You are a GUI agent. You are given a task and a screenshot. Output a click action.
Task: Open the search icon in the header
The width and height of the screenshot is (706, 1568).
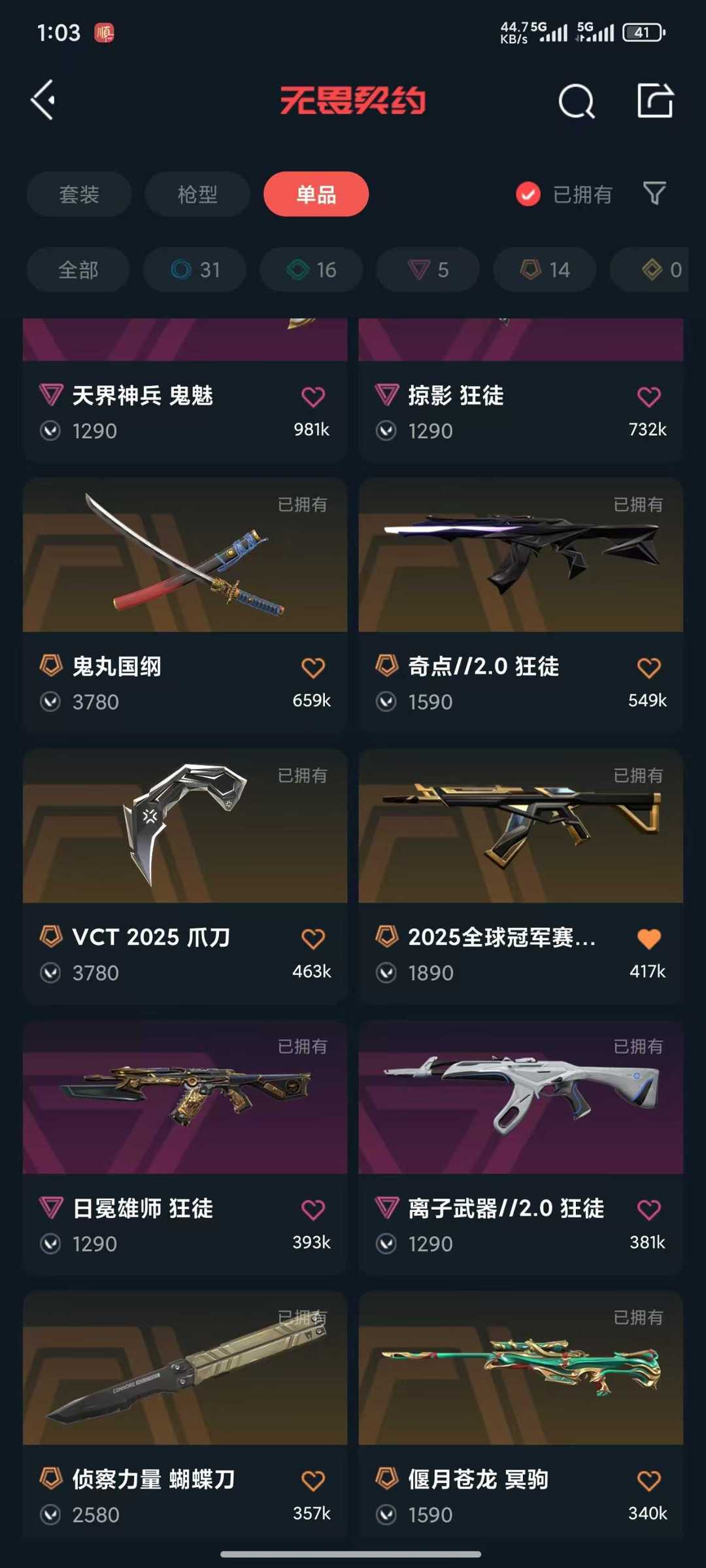577,101
